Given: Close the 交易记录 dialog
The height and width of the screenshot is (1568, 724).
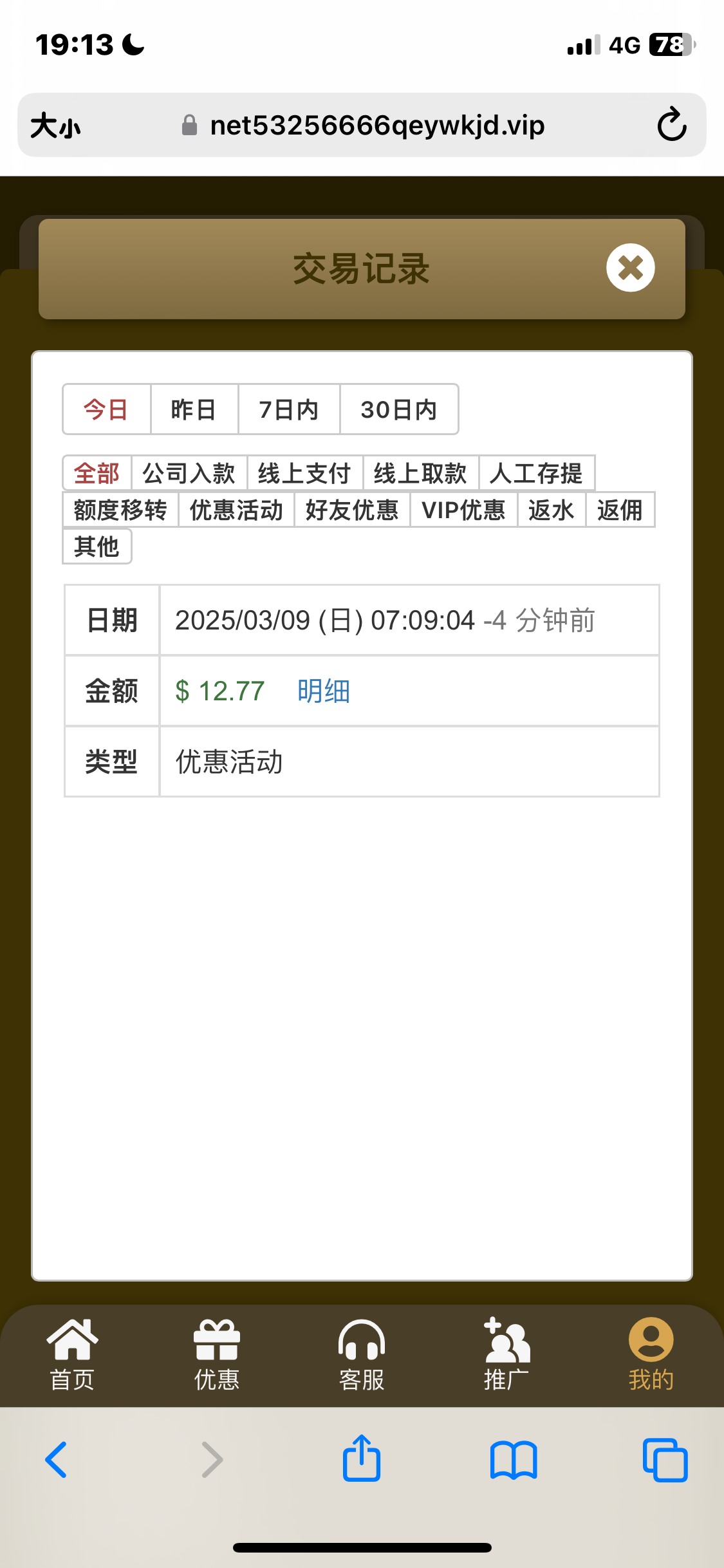Looking at the screenshot, I should 630,268.
